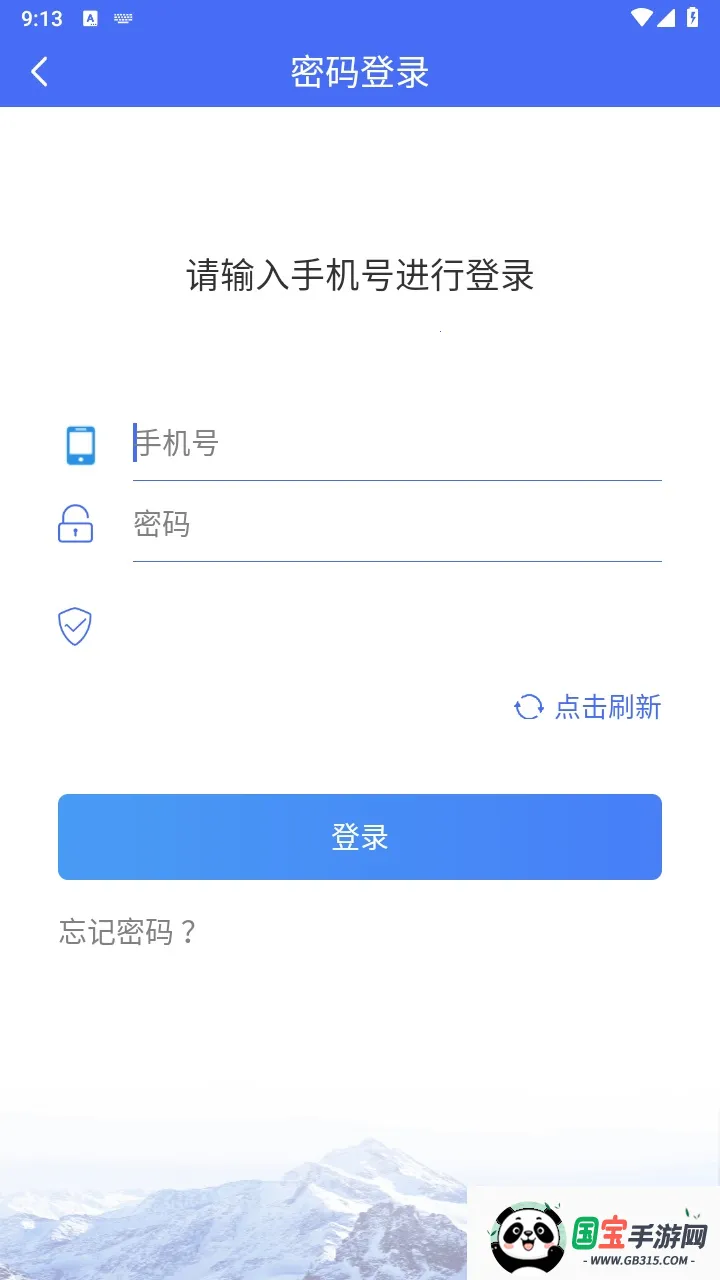Click the lock icon beside the password field
This screenshot has width=720, height=1280.
[75, 524]
